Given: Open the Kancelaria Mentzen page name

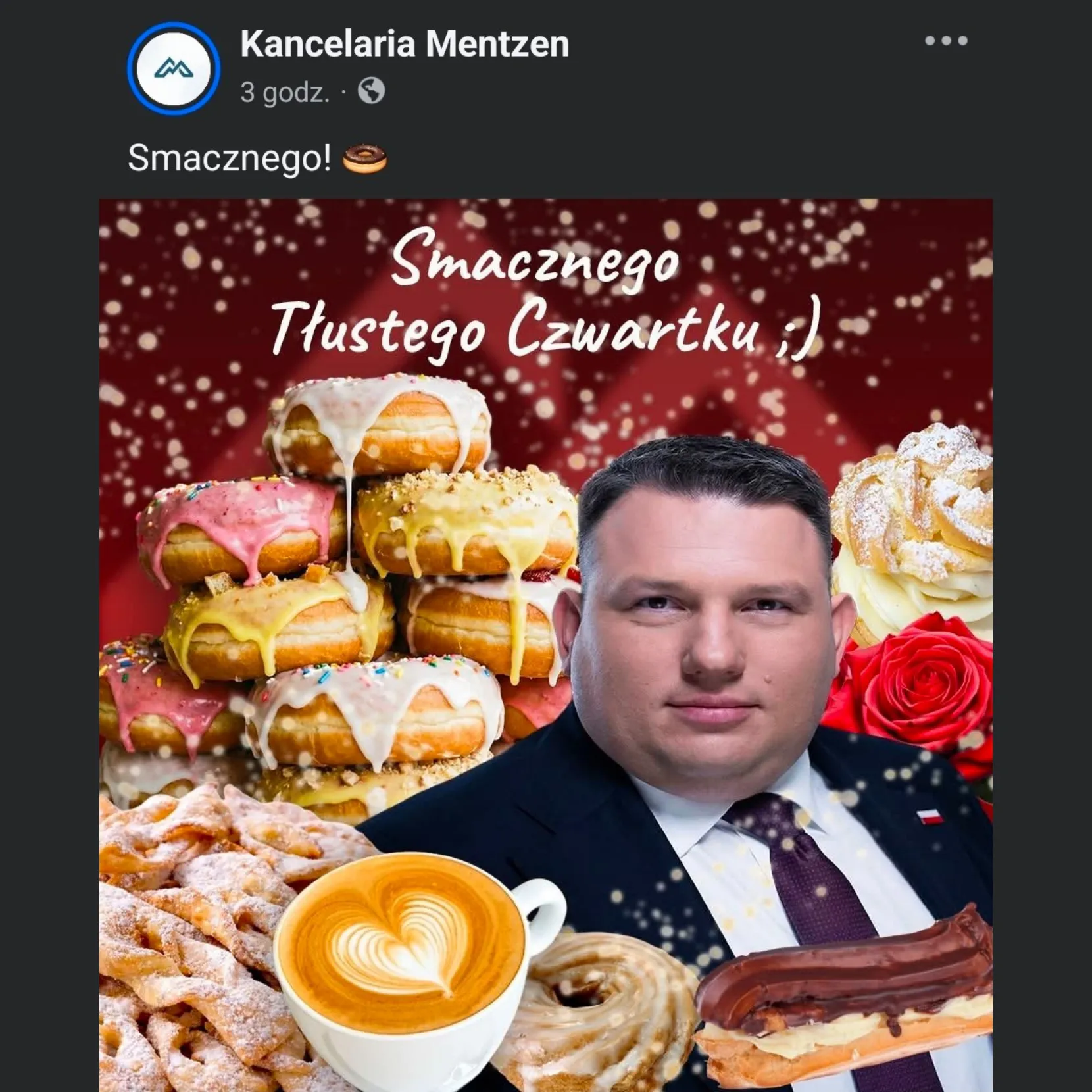Looking at the screenshot, I should [x=404, y=44].
